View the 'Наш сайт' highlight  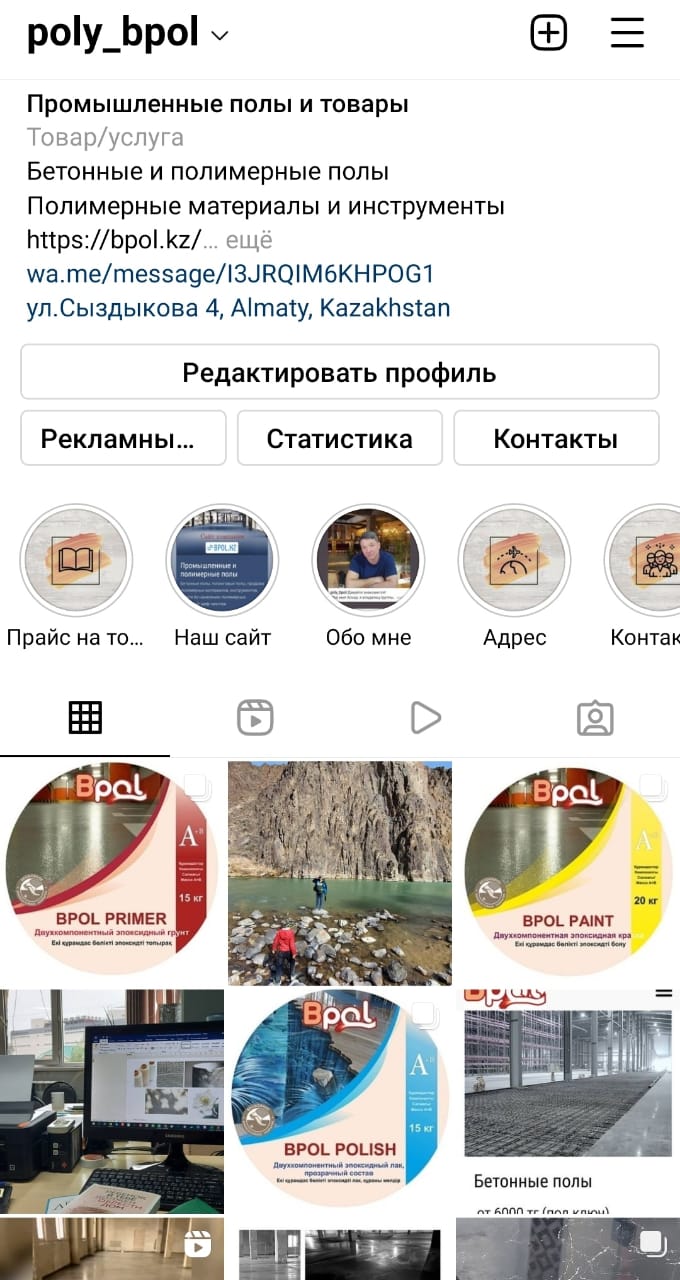click(x=222, y=561)
